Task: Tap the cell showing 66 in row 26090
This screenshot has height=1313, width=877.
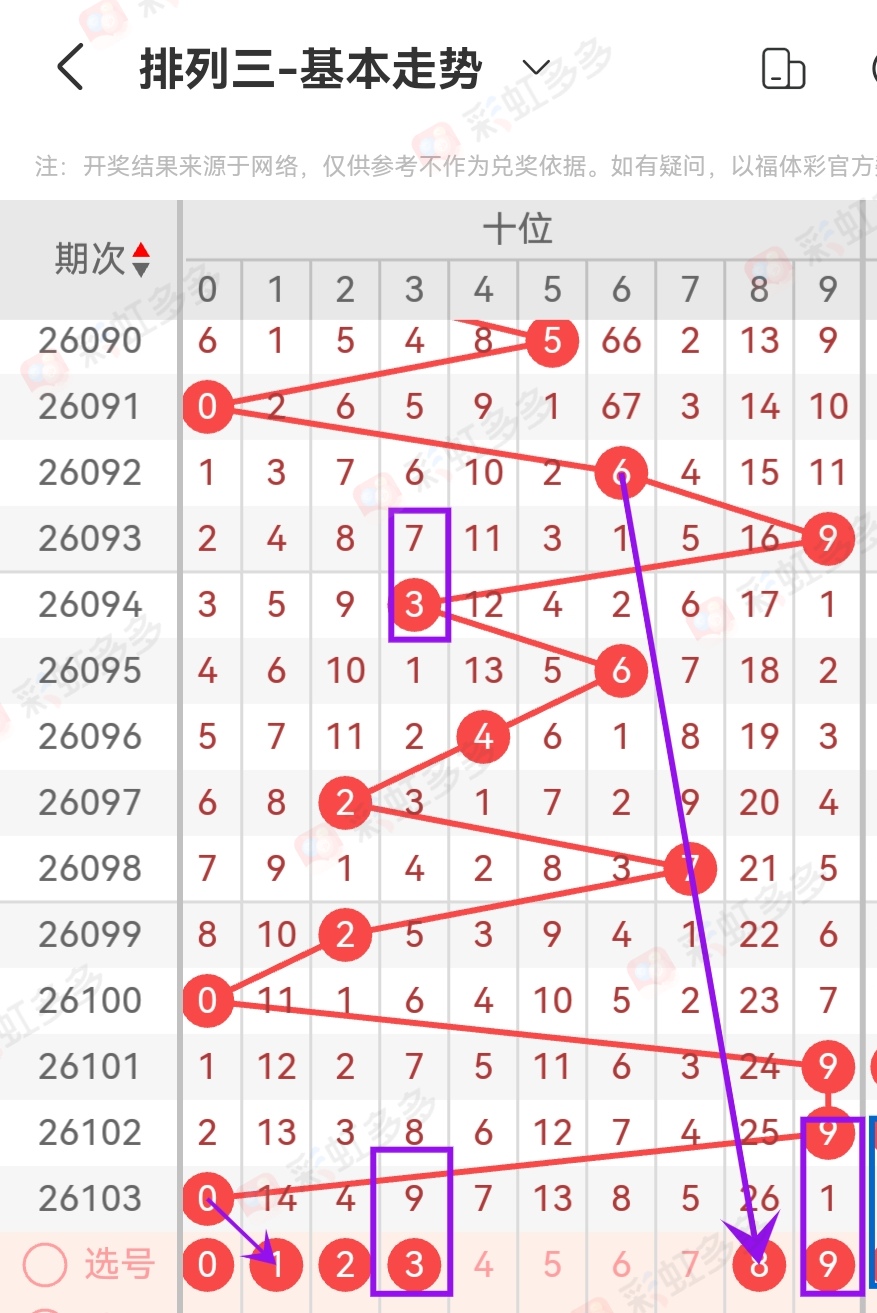Action: point(620,341)
